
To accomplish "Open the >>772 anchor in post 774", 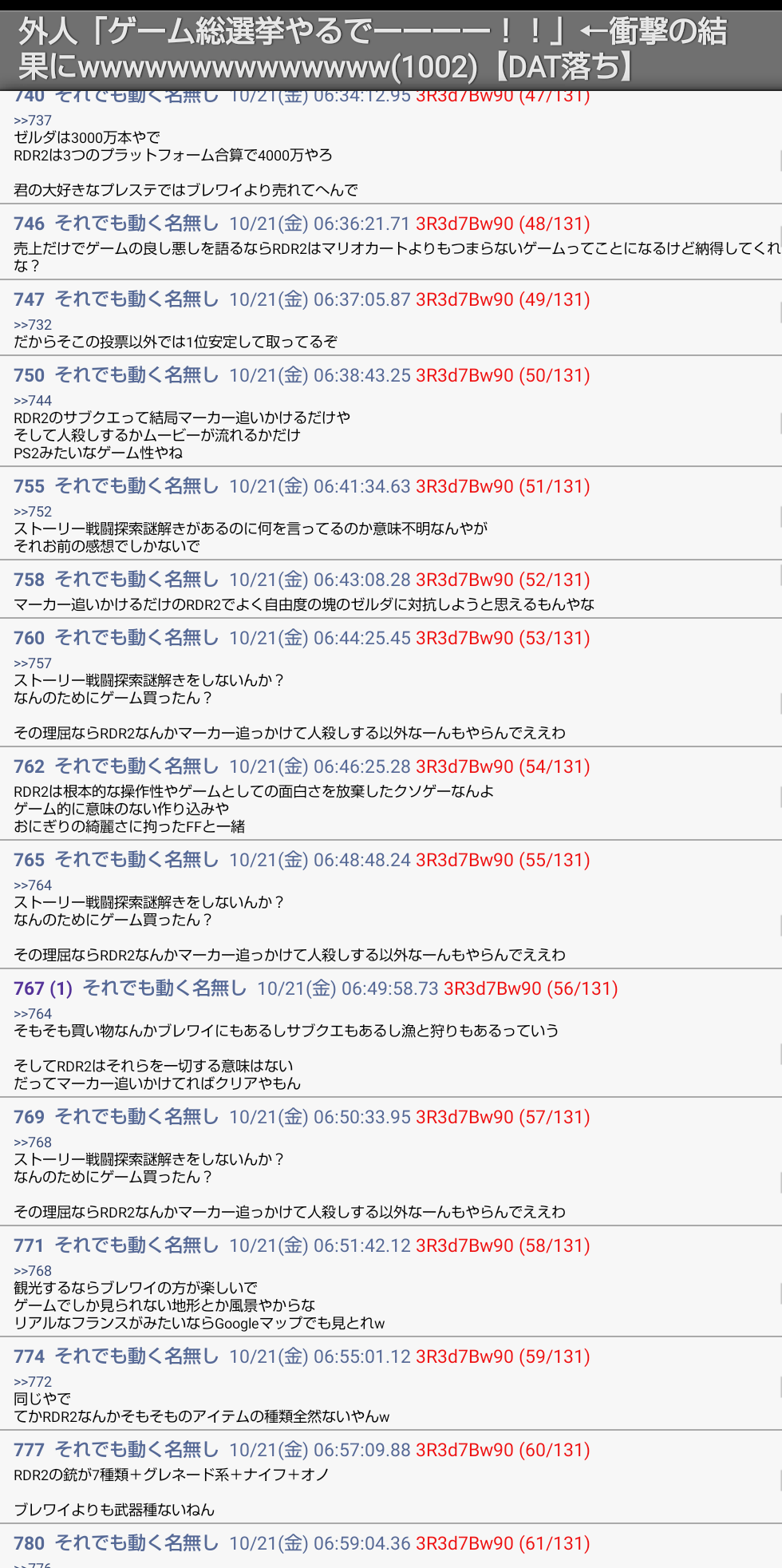I will (x=33, y=1382).
